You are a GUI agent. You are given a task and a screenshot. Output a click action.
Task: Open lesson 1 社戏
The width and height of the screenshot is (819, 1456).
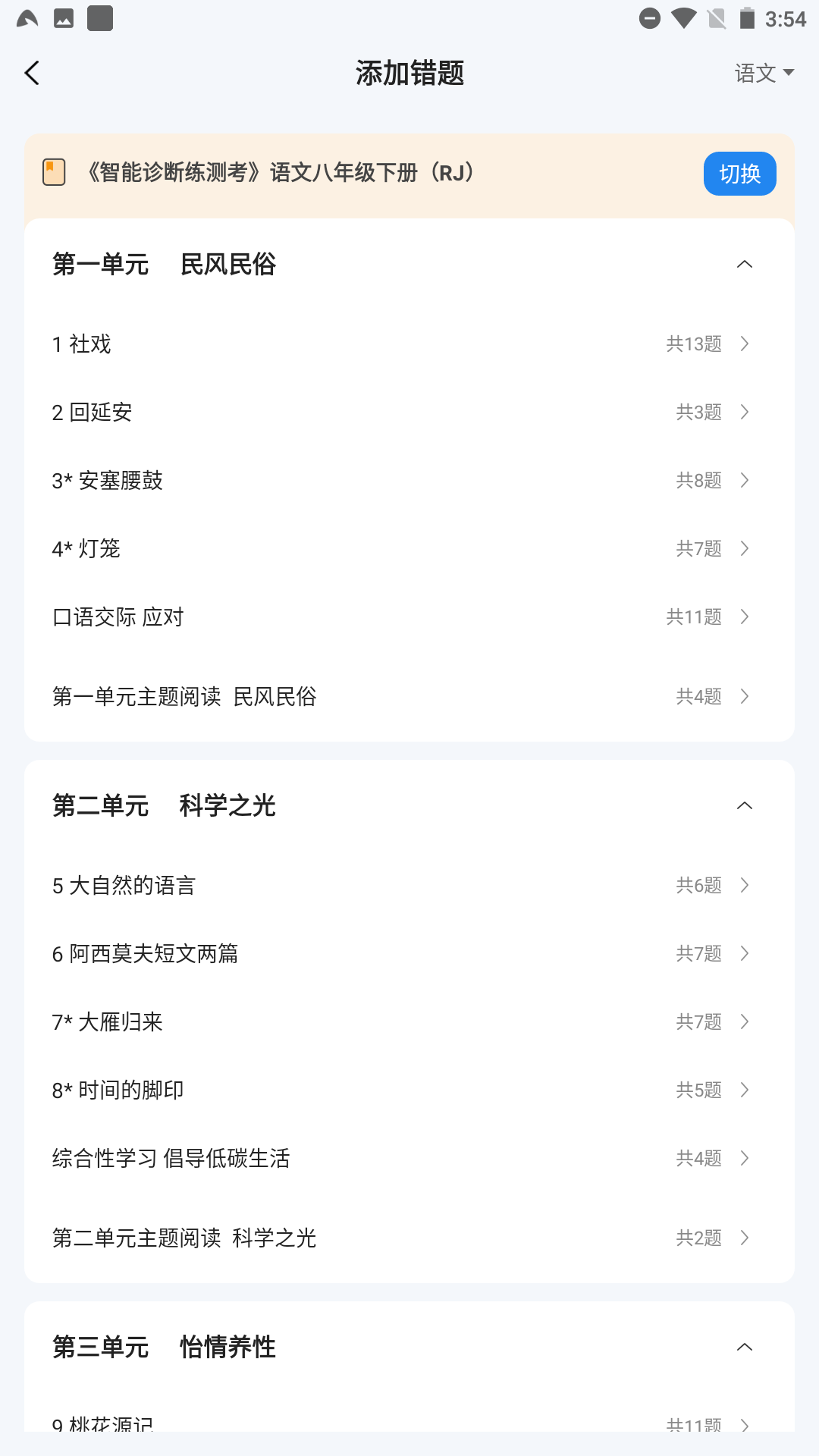409,344
